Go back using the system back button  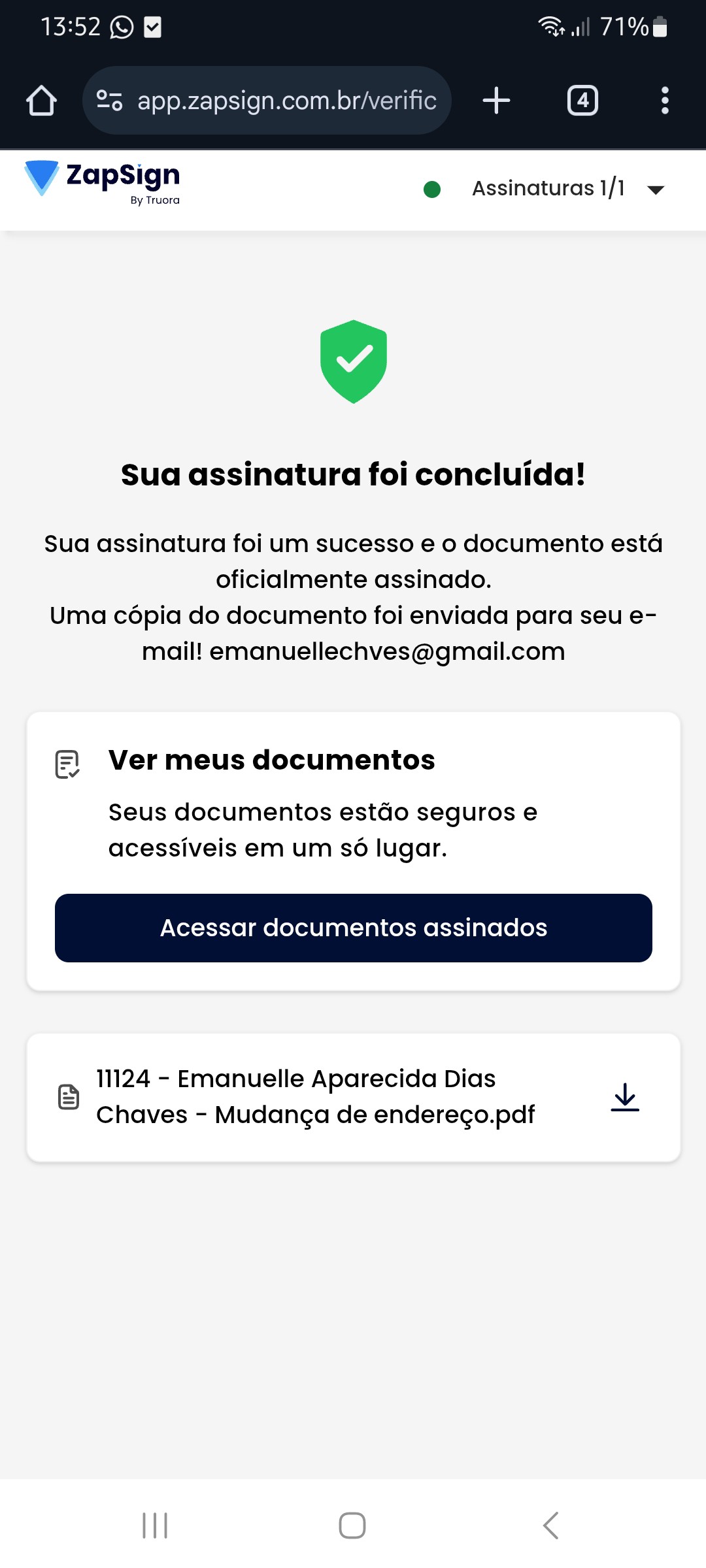[550, 1526]
